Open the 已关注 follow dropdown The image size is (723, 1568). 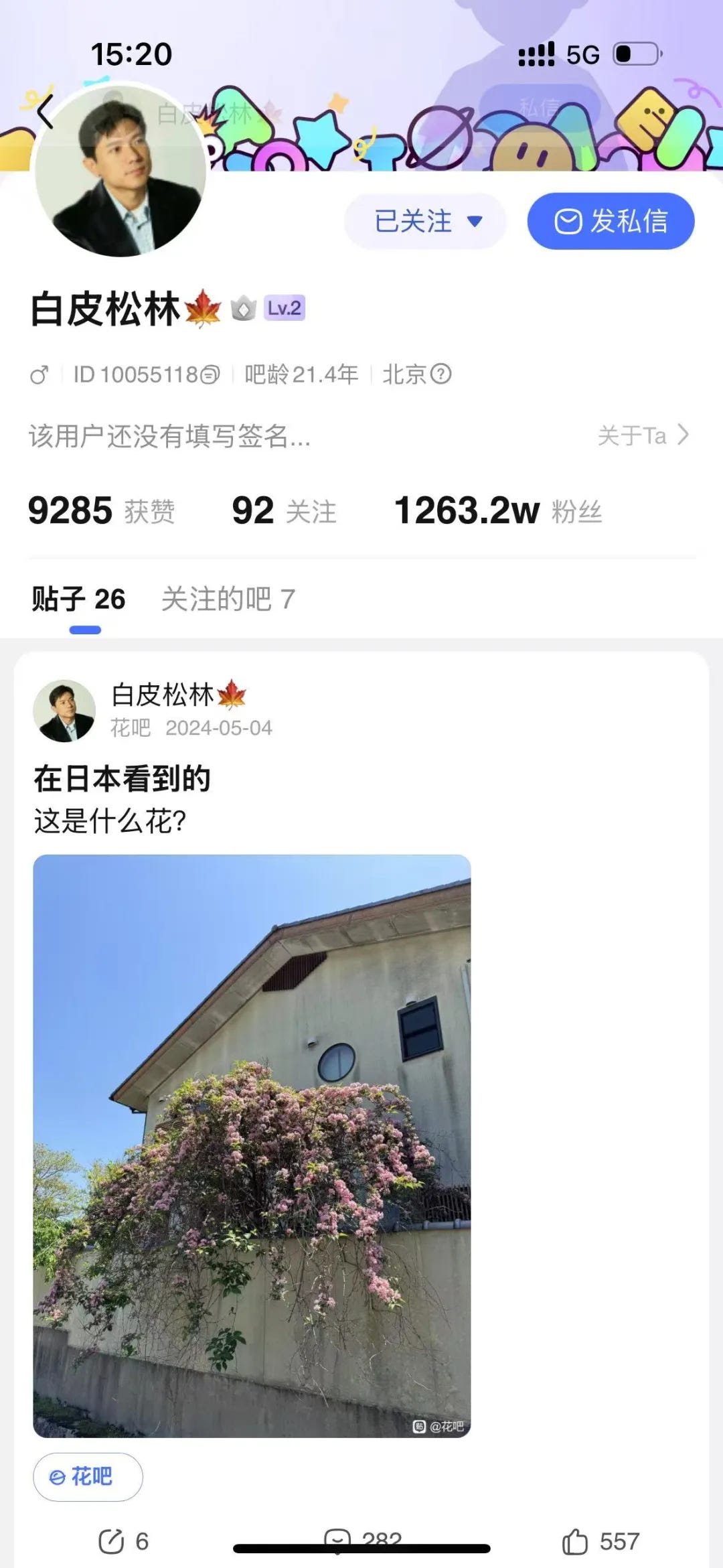click(425, 222)
